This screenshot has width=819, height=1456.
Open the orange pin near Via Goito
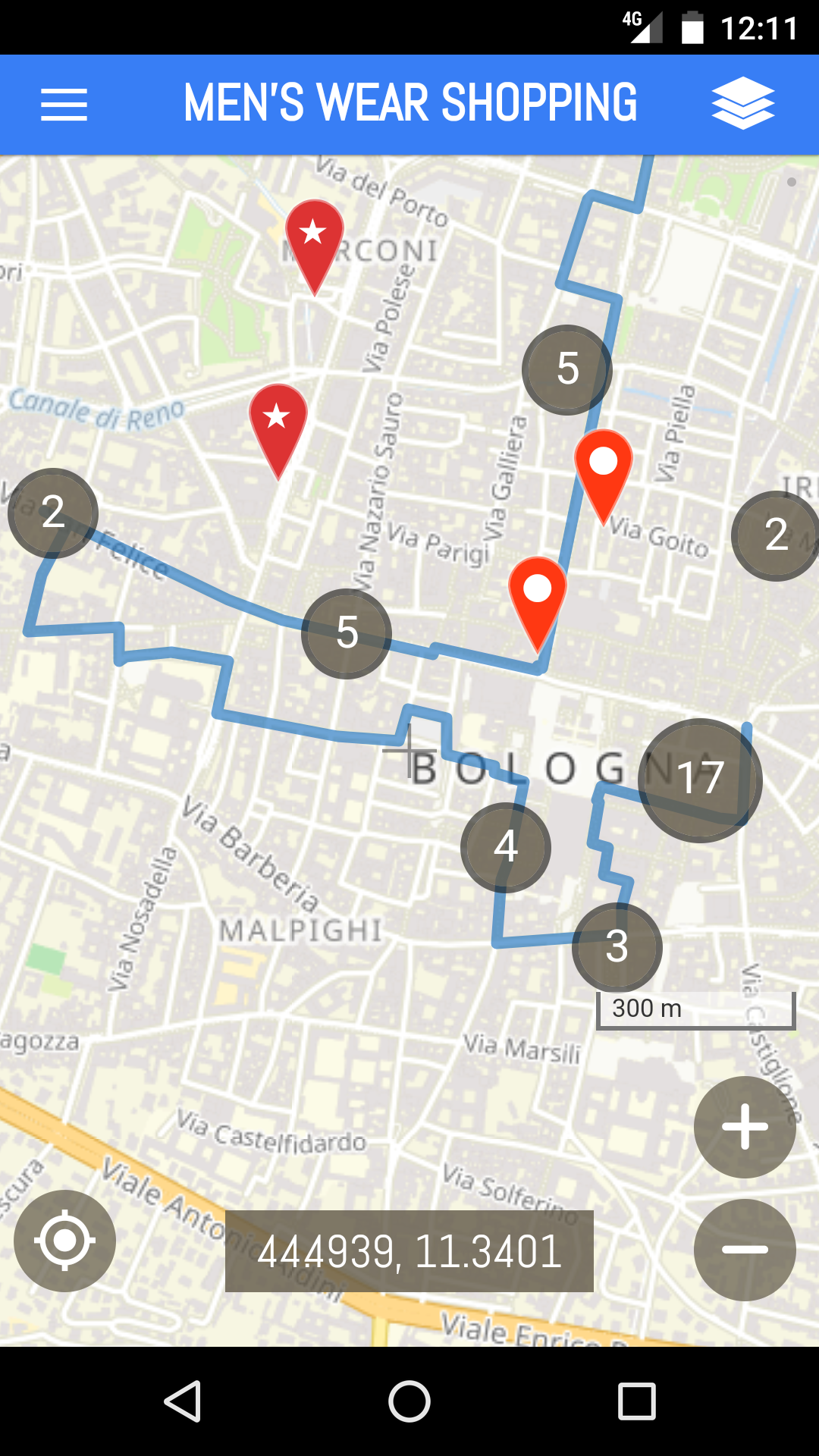[x=604, y=465]
